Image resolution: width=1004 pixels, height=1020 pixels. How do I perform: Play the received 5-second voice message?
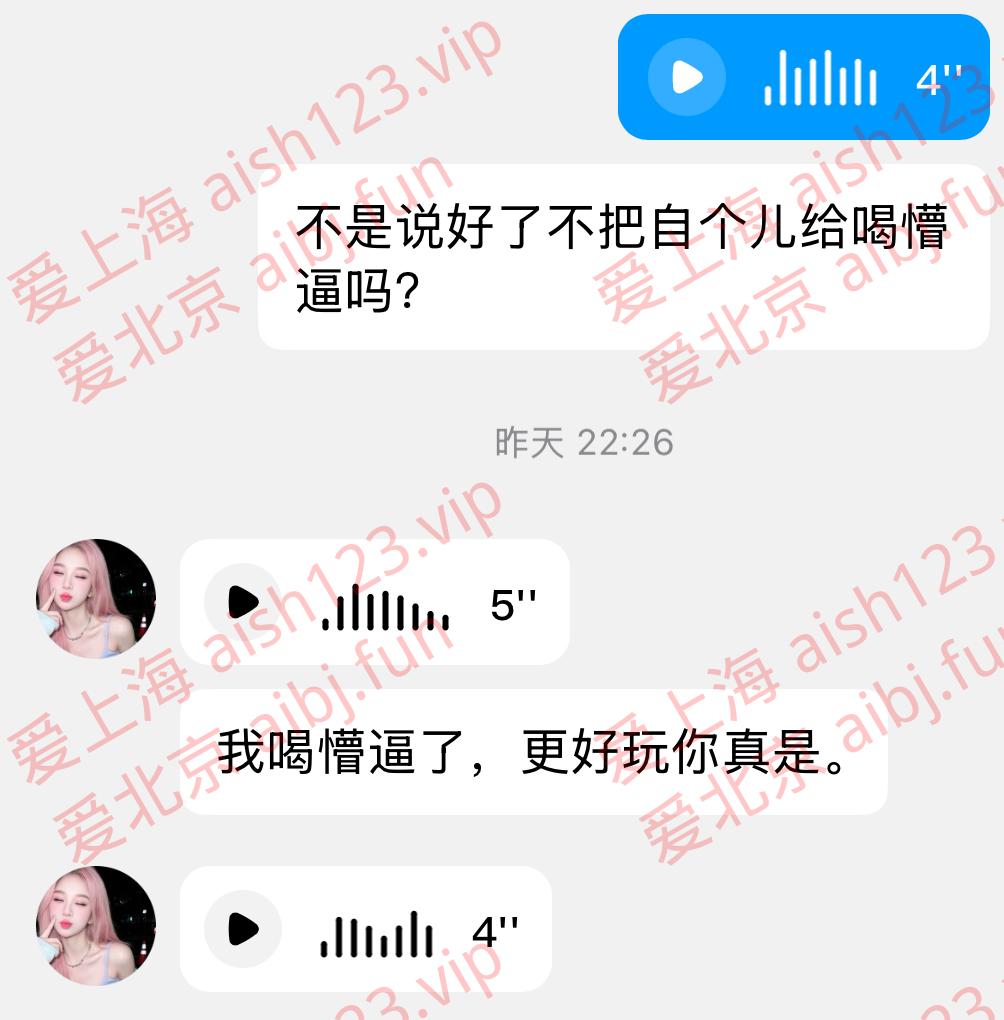(x=242, y=602)
